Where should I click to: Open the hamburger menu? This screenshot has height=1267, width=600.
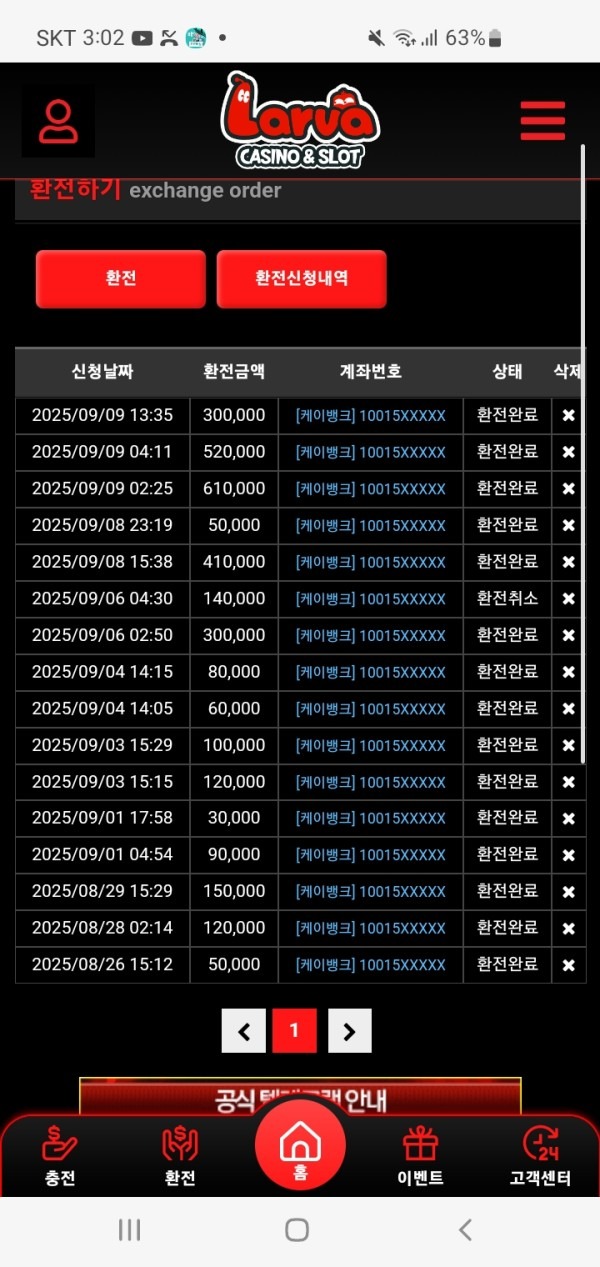click(x=543, y=121)
